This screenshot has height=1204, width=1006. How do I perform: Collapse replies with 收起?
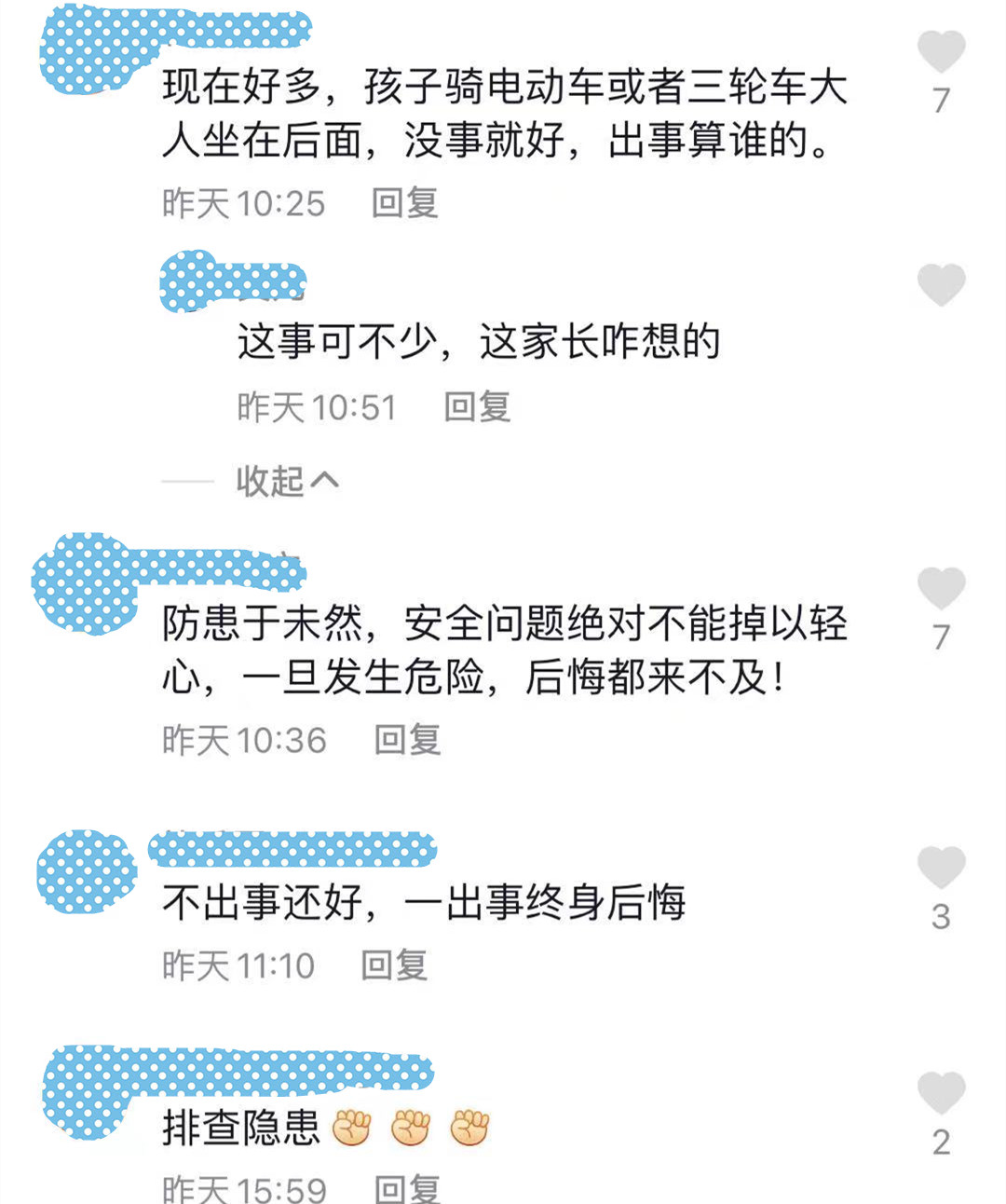(x=287, y=481)
